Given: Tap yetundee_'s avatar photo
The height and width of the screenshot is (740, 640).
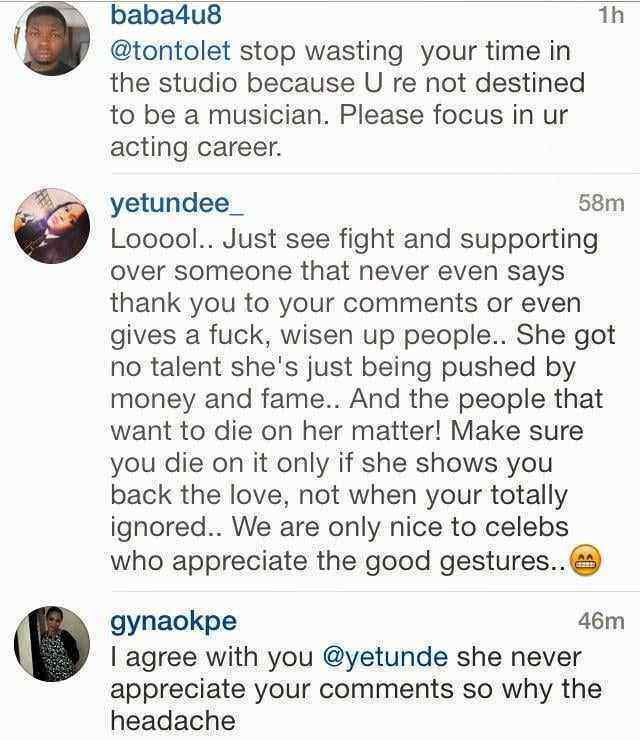Looking at the screenshot, I should pos(51,226).
